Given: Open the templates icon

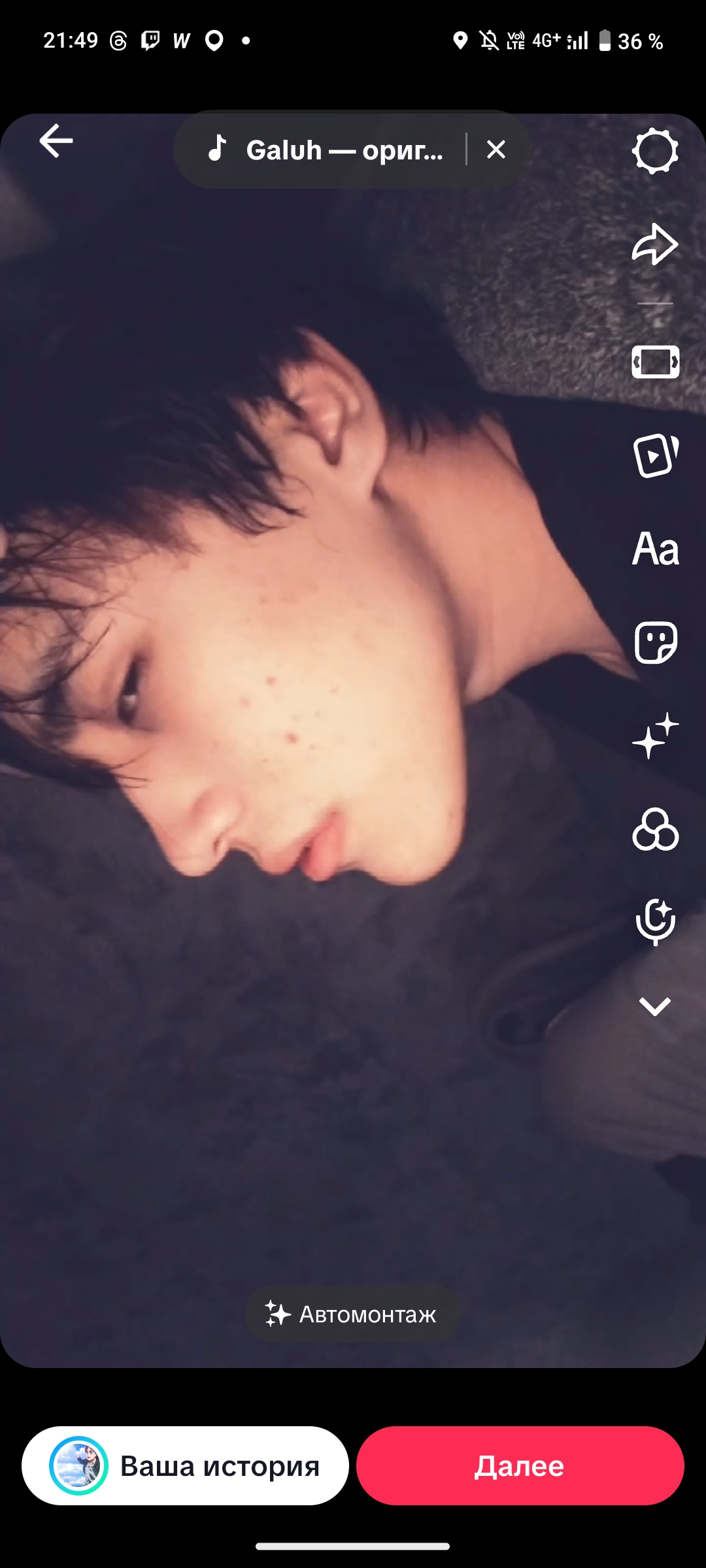Looking at the screenshot, I should pyautogui.click(x=655, y=455).
